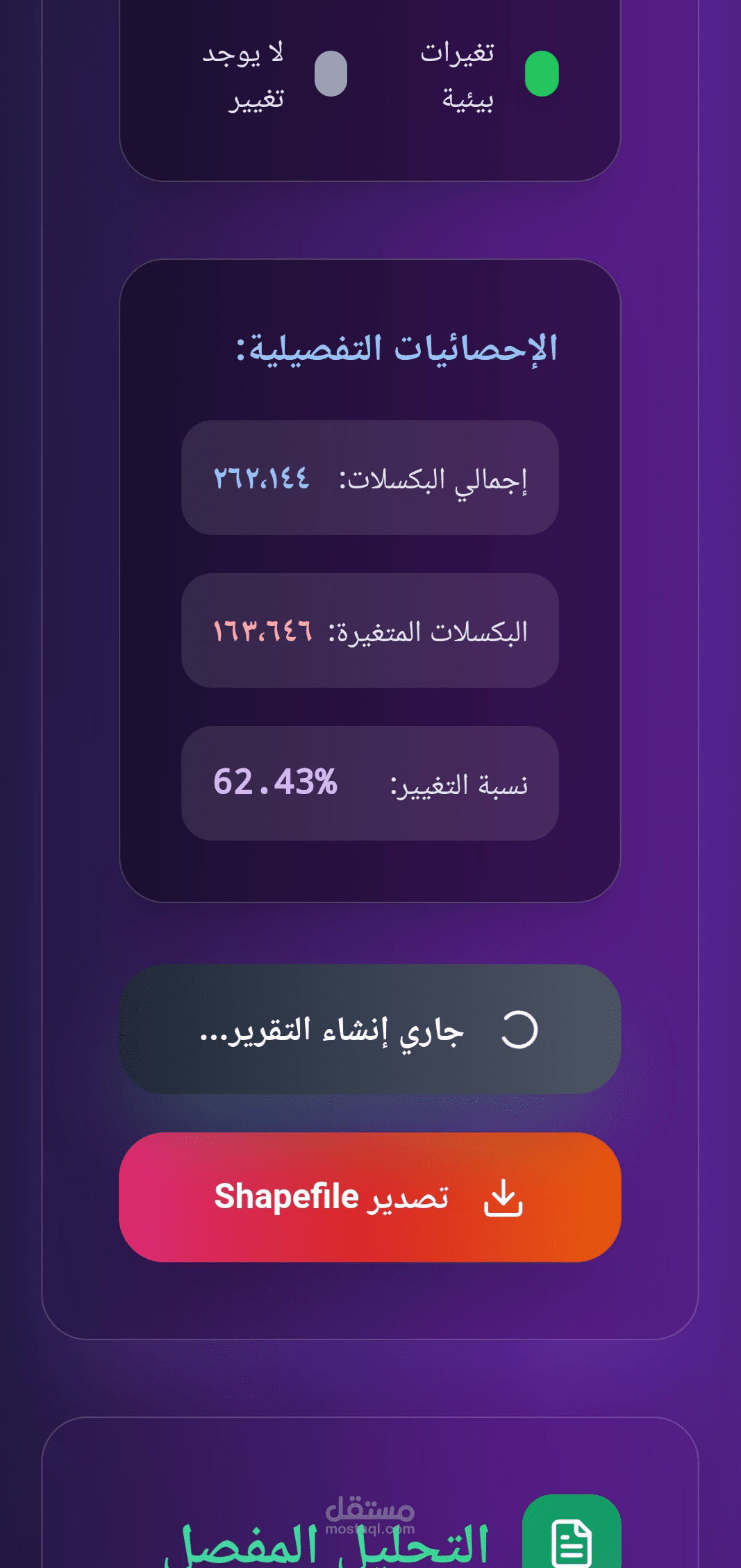
Task: Export results via 'تصدير Shapefile' button
Action: (x=369, y=1197)
